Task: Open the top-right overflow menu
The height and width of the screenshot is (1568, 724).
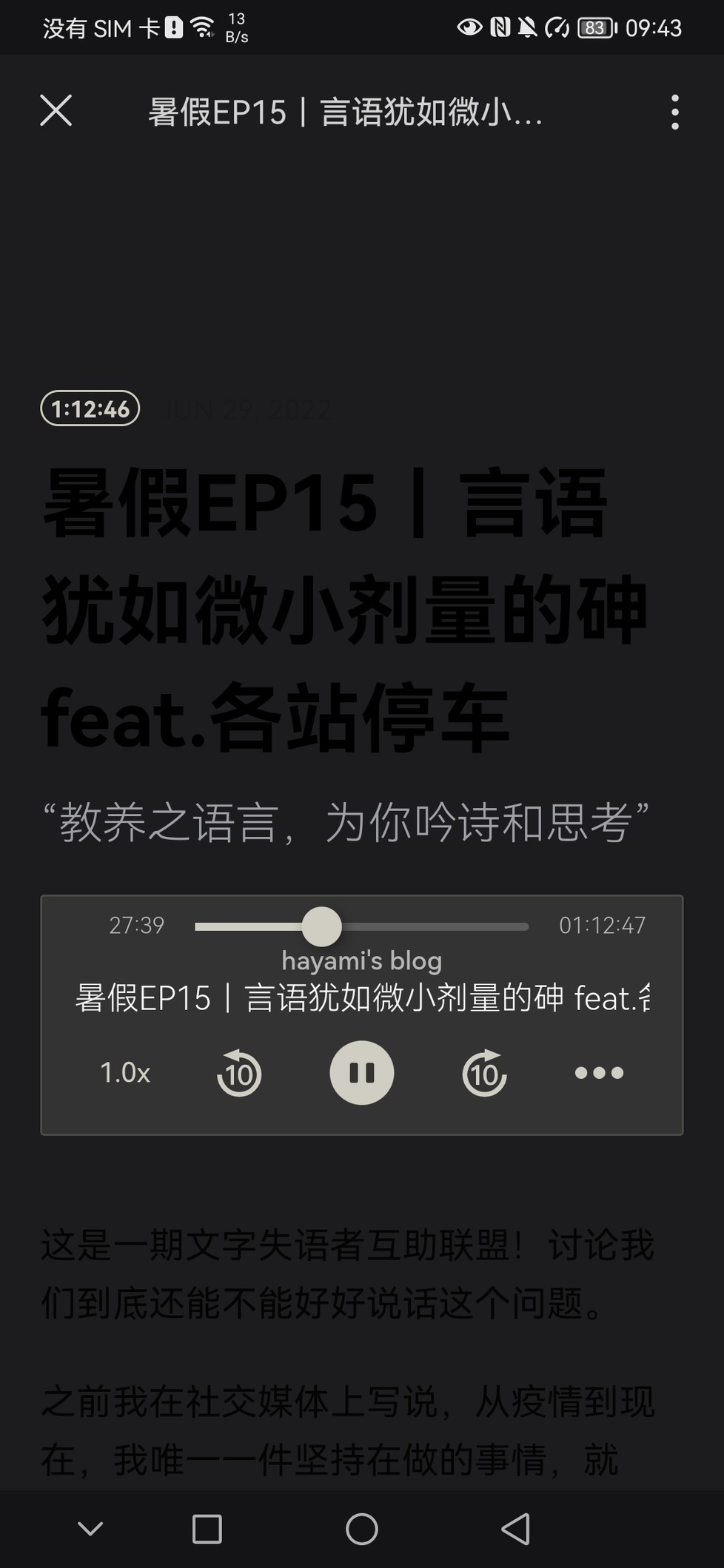Action: (x=674, y=112)
